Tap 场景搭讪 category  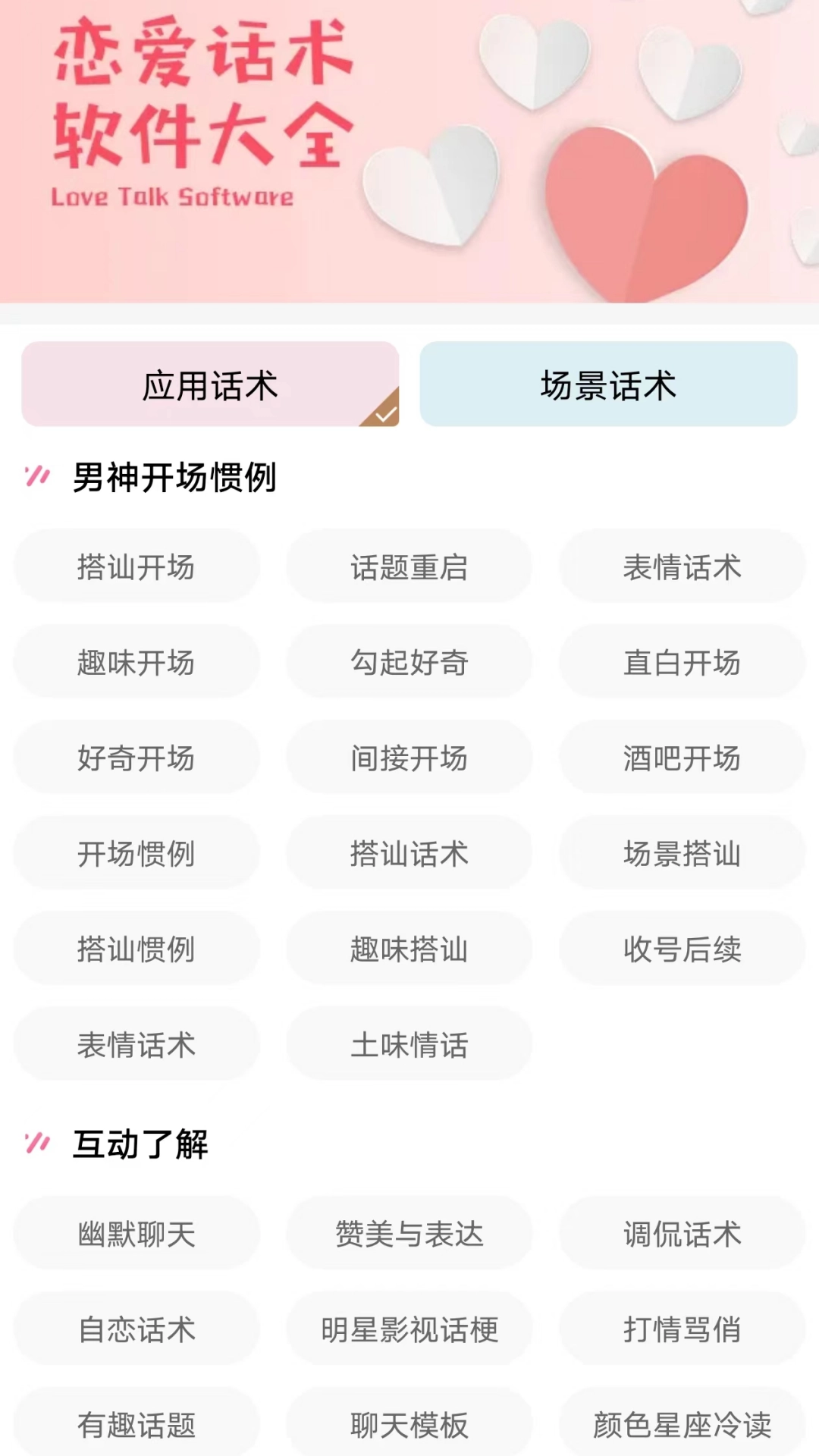(682, 853)
